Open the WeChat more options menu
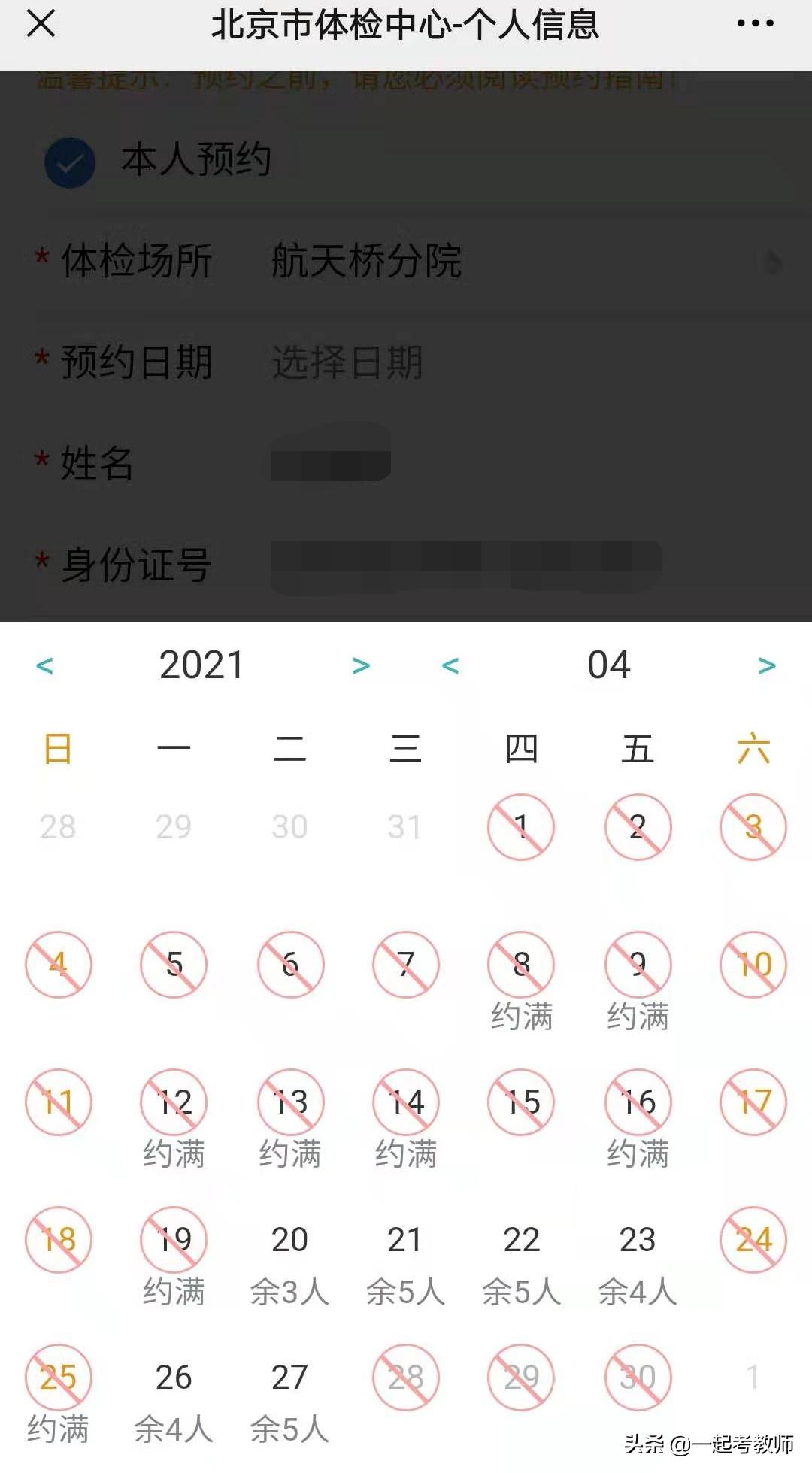 [754, 25]
